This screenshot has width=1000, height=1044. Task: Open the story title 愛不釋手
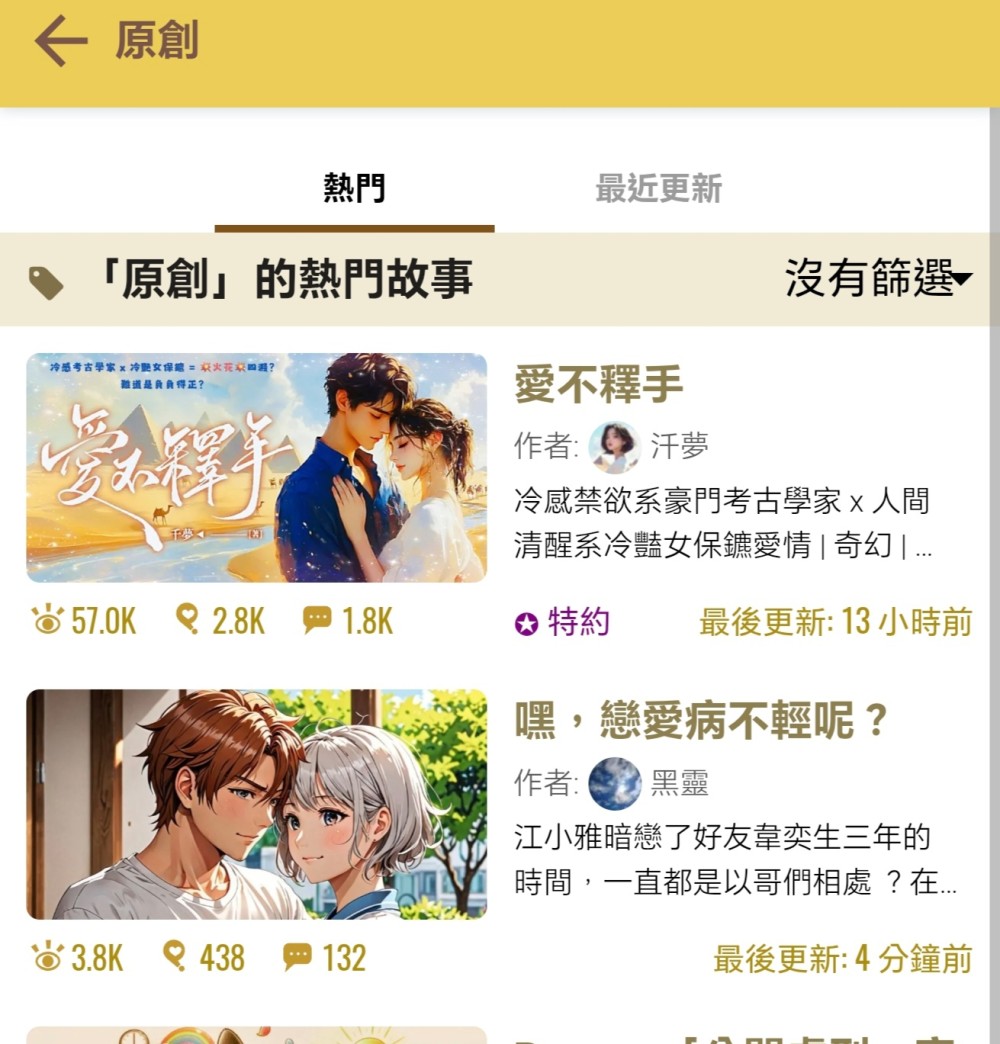(599, 385)
